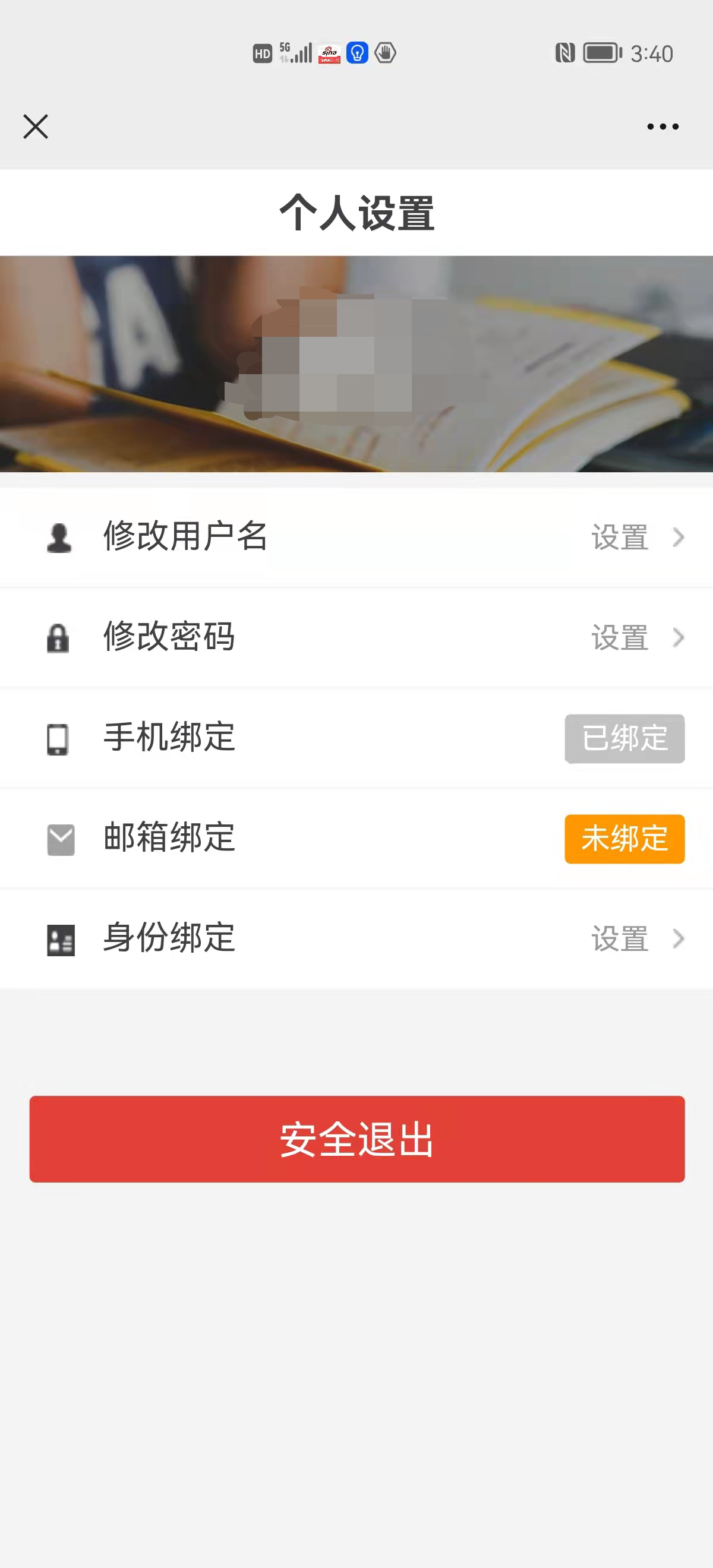Close the personal settings page
Image resolution: width=713 pixels, height=1568 pixels.
(35, 127)
